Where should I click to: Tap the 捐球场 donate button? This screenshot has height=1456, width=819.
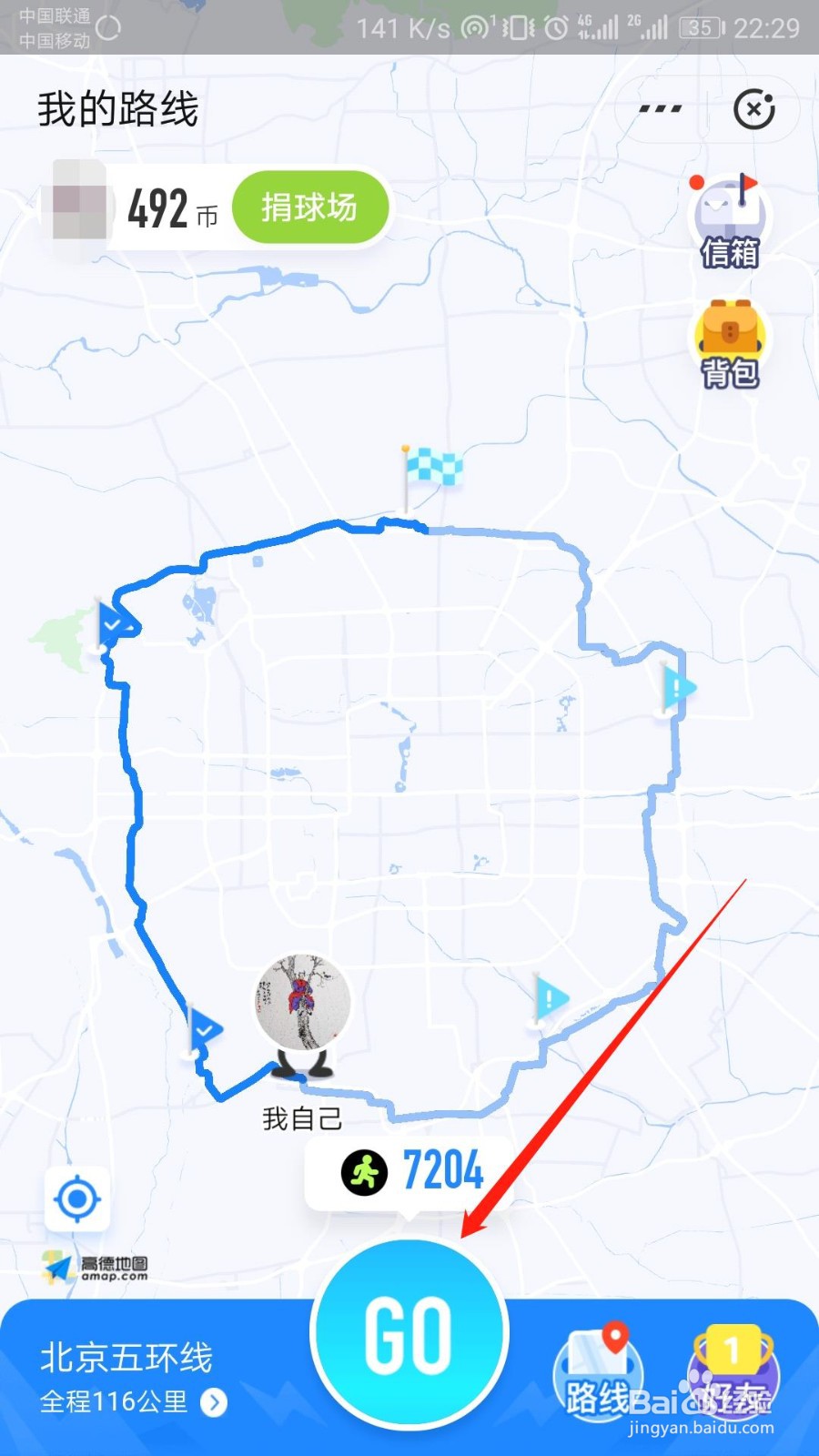(x=309, y=207)
